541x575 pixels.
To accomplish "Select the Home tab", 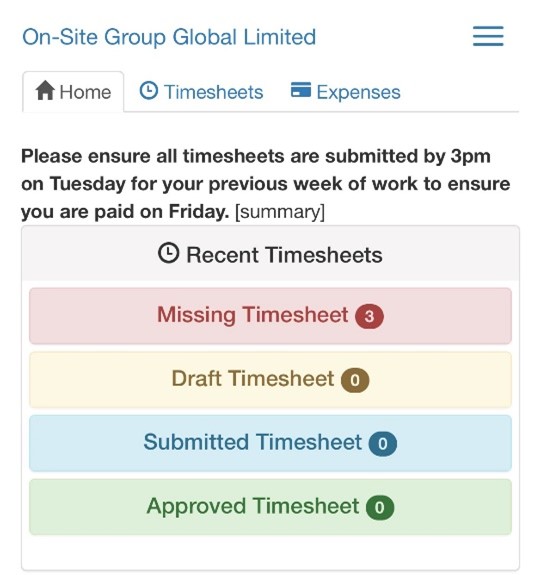I will (x=73, y=92).
